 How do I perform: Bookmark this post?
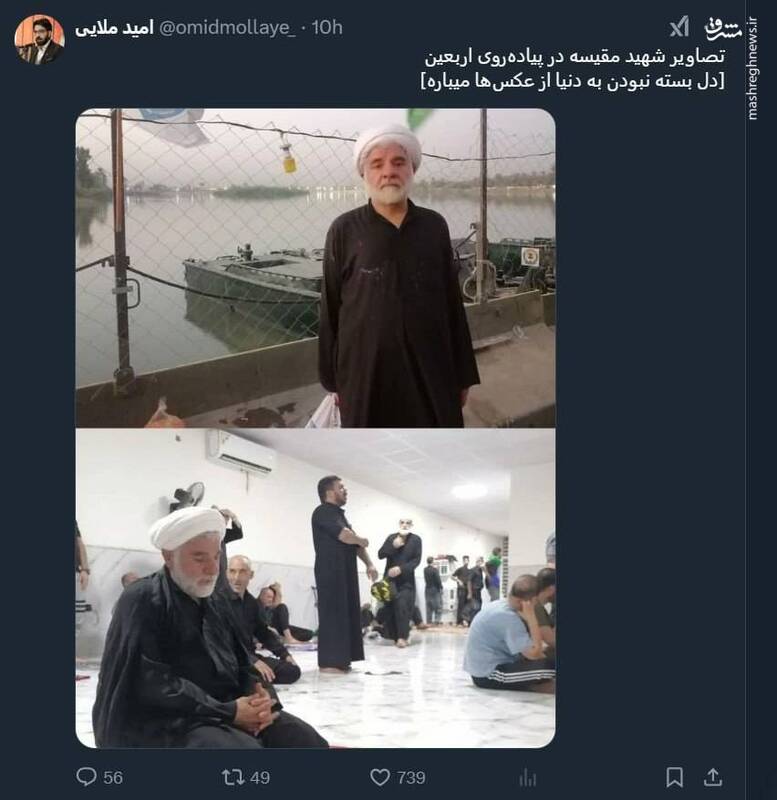675,777
